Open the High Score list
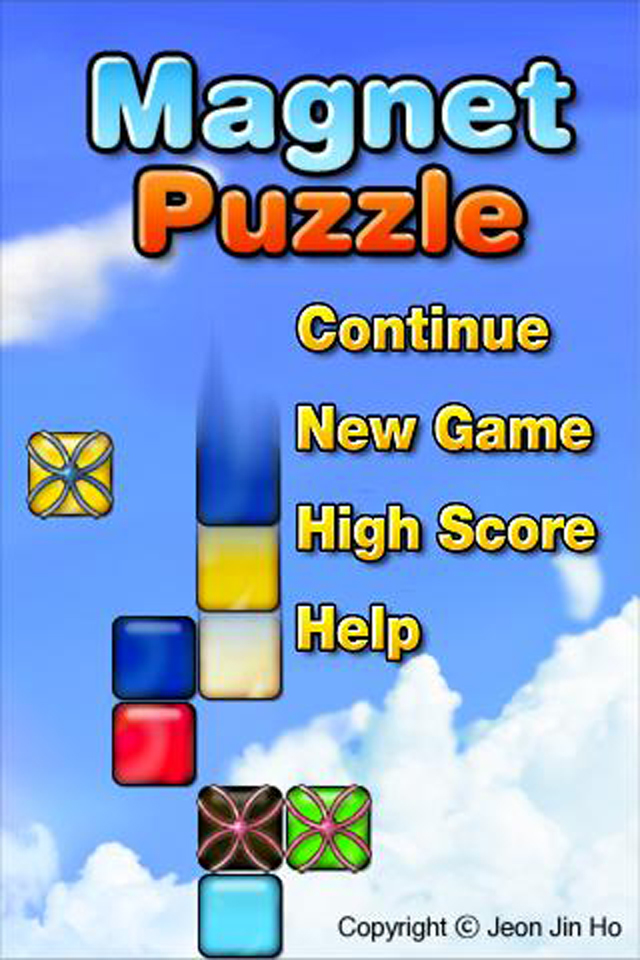The height and width of the screenshot is (960, 640). (446, 530)
